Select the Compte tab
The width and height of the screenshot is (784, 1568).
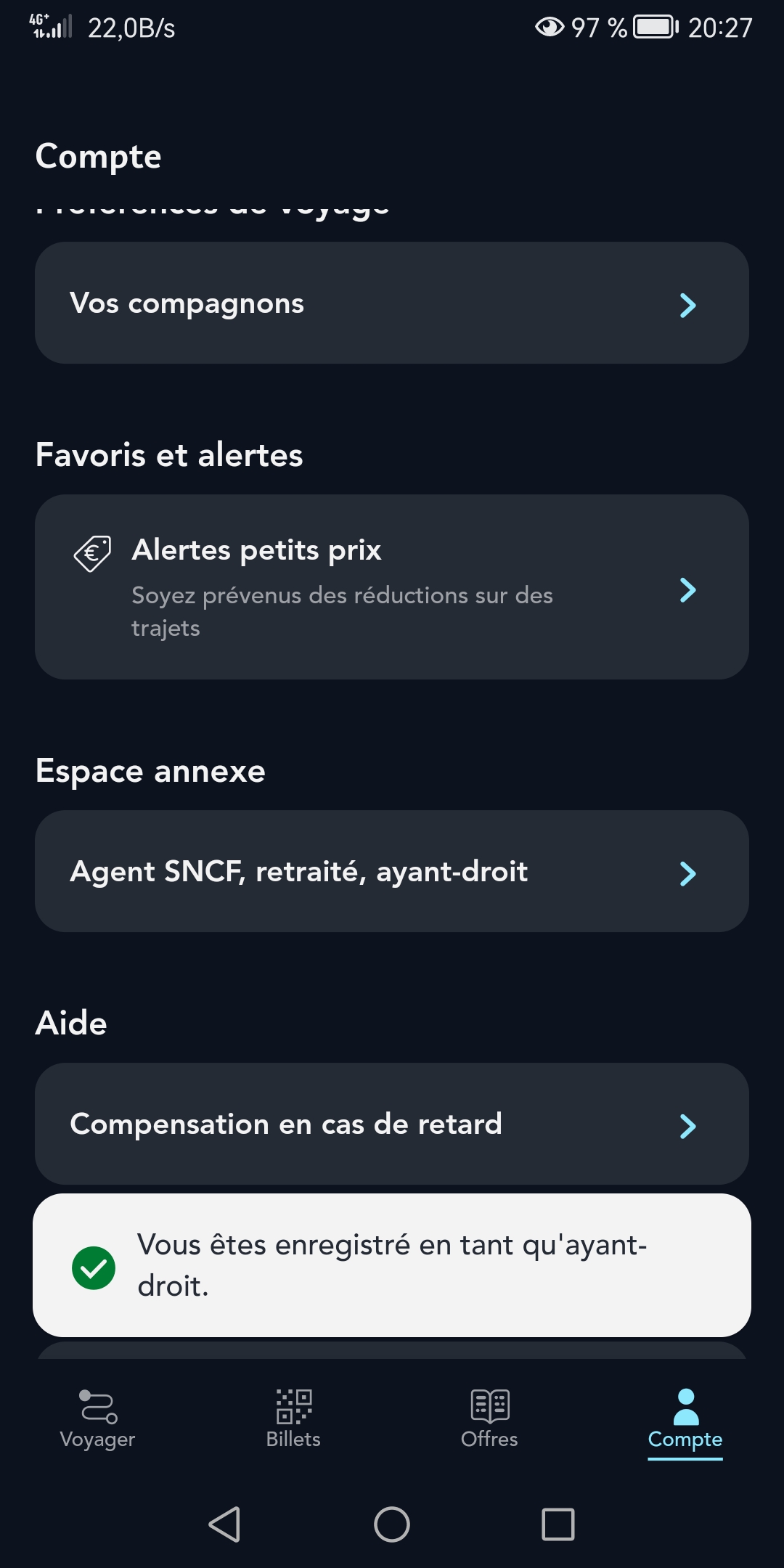click(685, 1419)
